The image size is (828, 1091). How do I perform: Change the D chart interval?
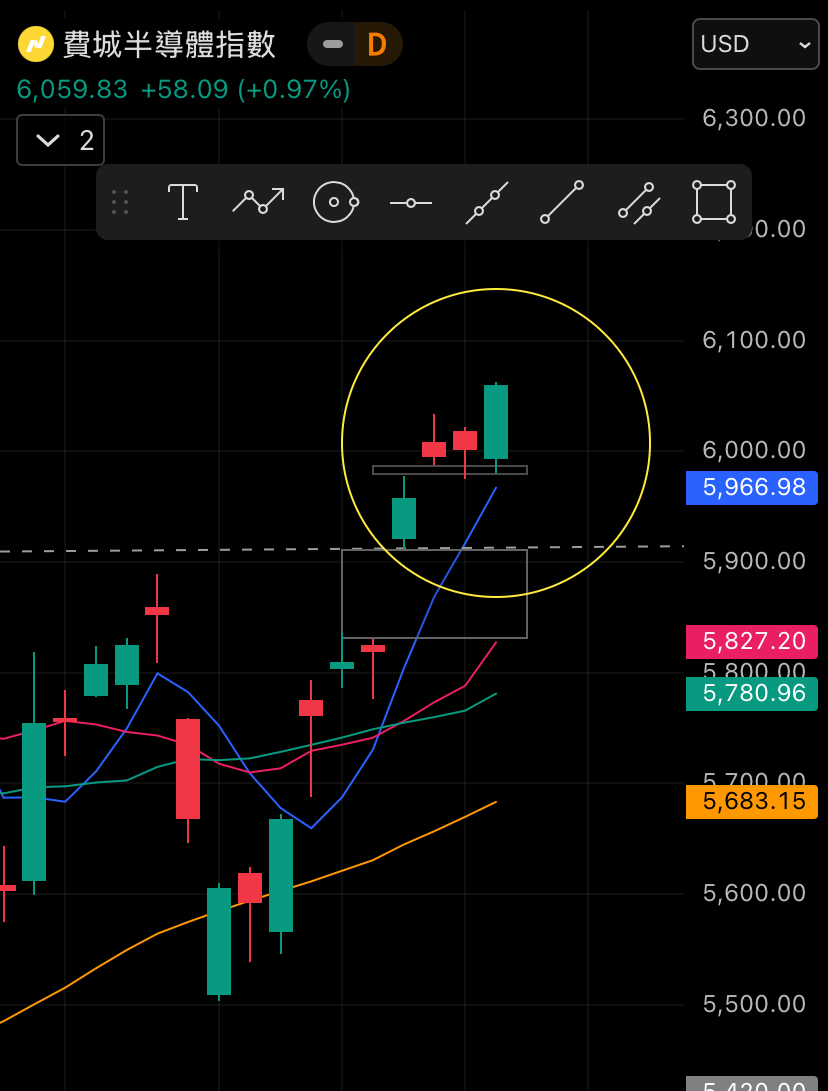[377, 44]
